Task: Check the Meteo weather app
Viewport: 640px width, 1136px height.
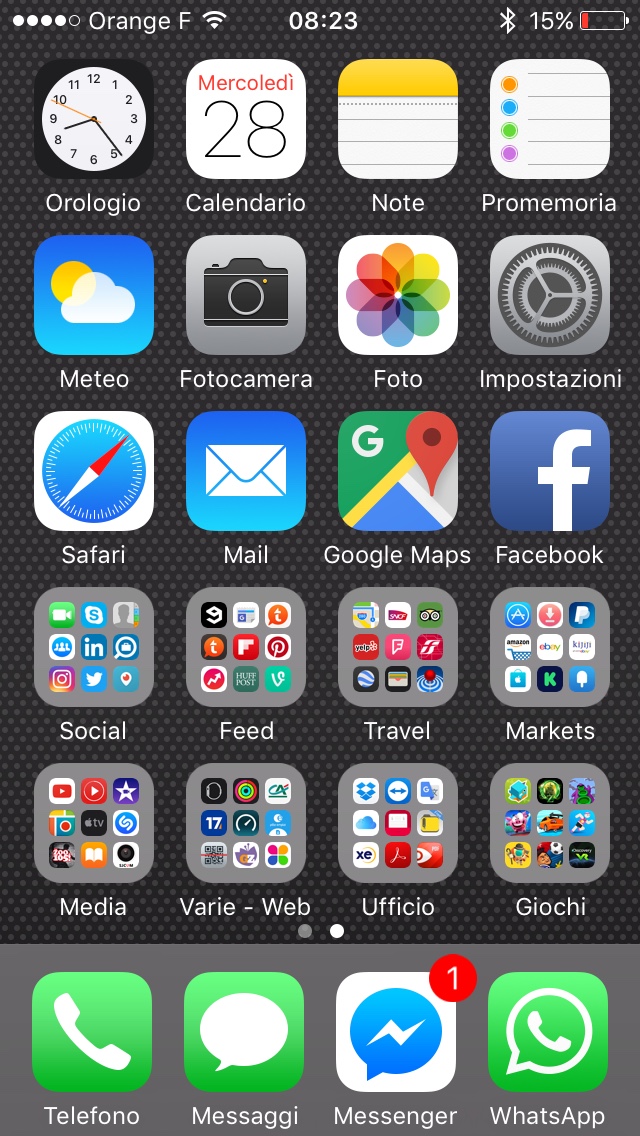Action: 93,295
